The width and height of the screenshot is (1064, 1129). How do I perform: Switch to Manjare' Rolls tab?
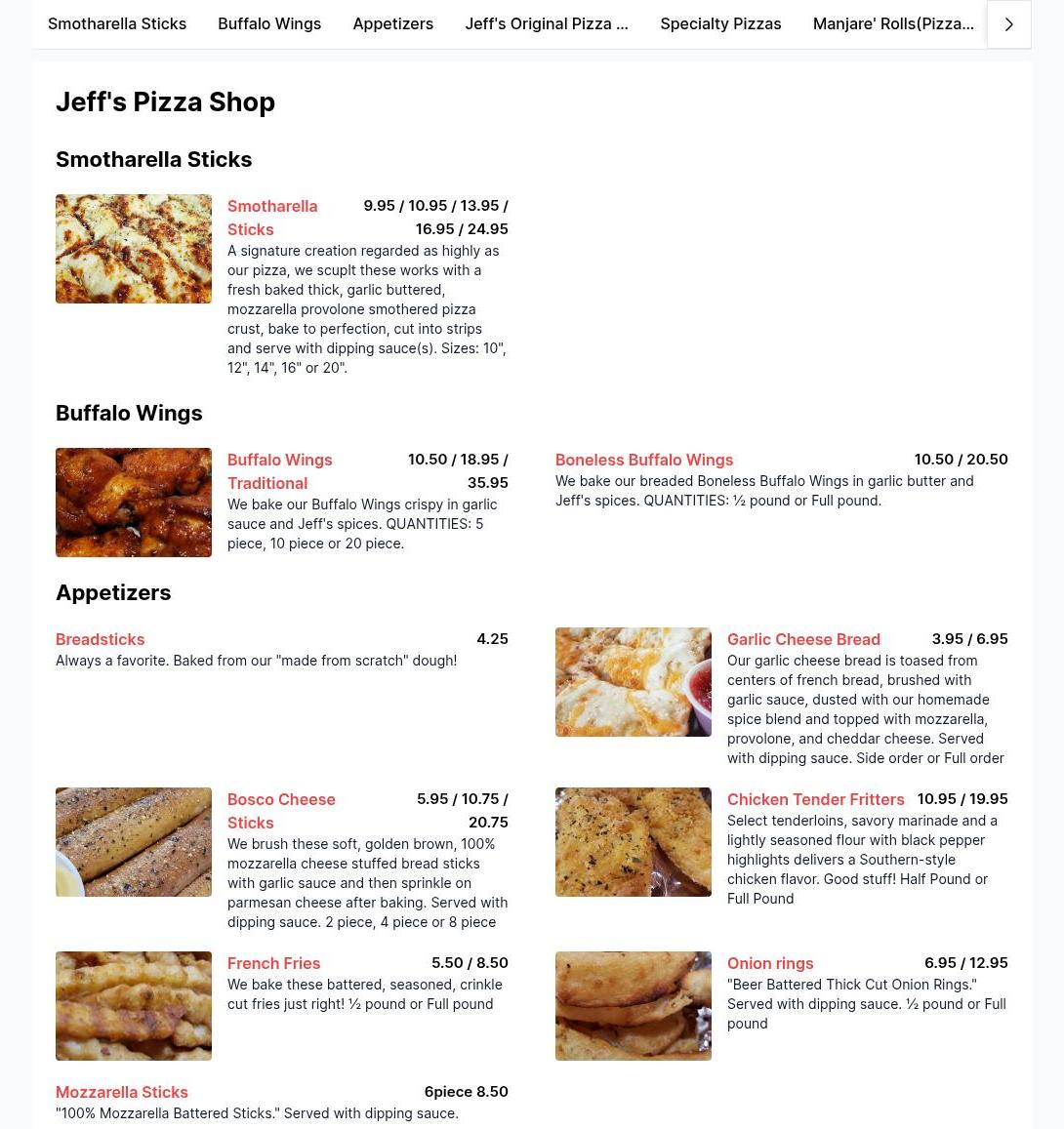892,23
